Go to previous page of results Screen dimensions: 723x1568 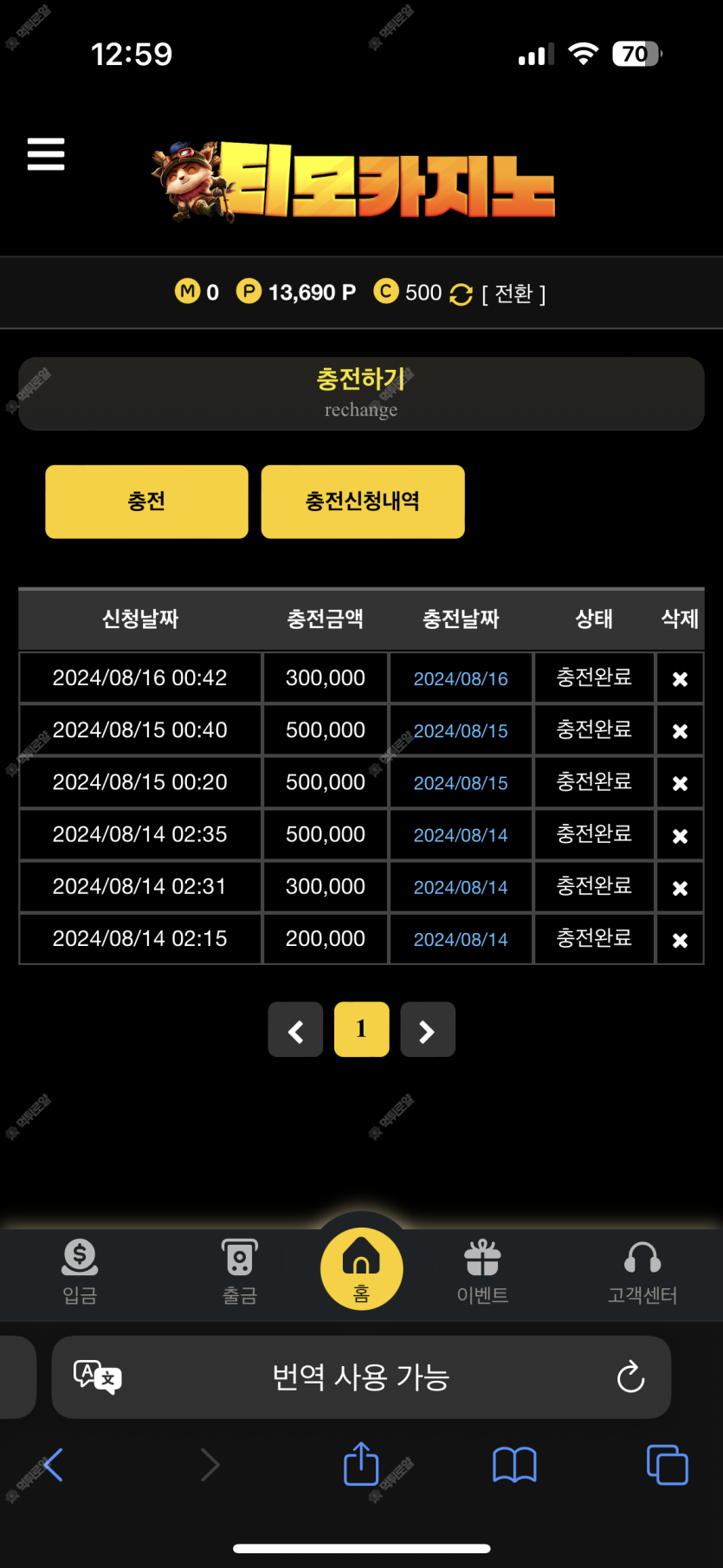pyautogui.click(x=295, y=1030)
